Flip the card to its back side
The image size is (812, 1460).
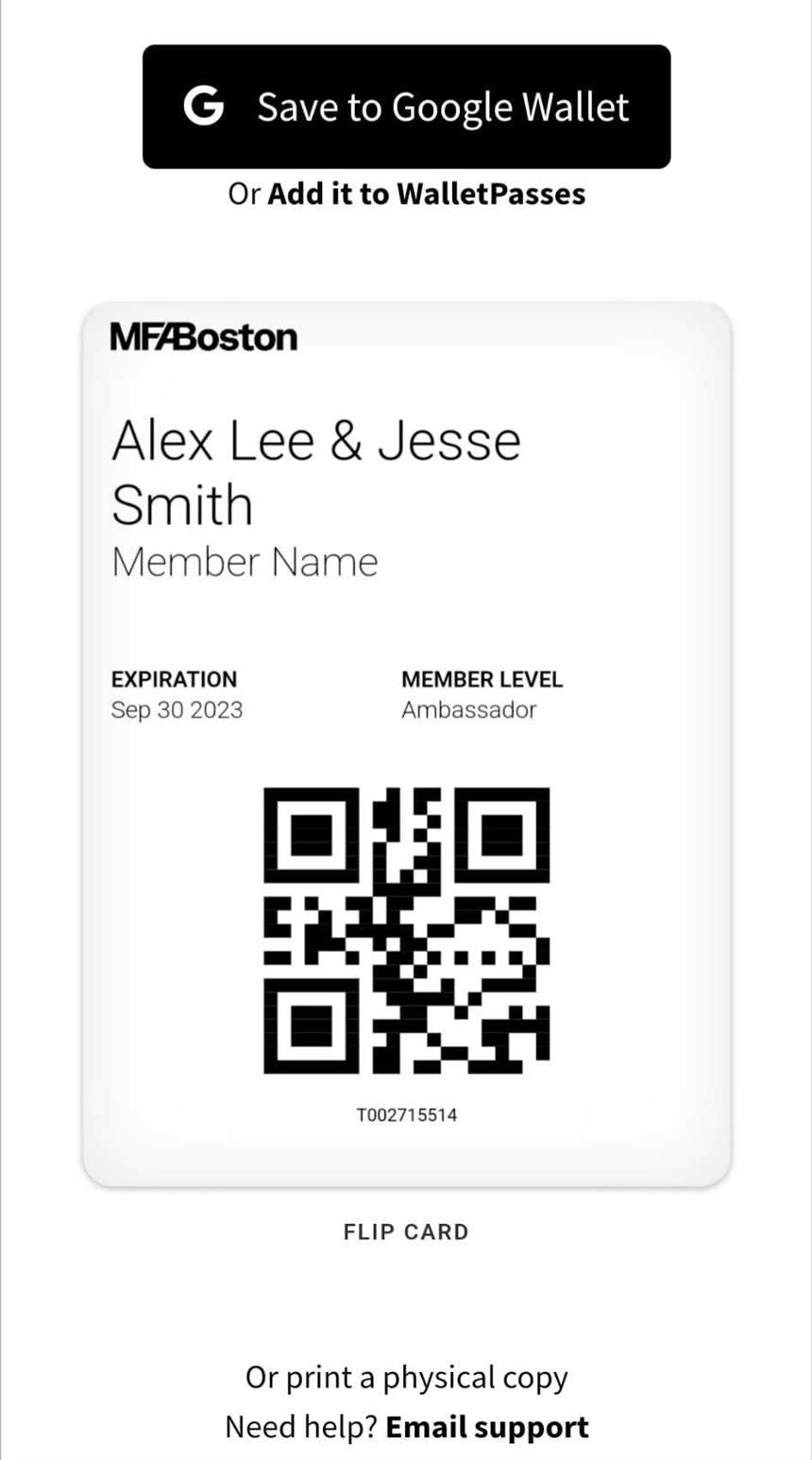click(406, 1231)
